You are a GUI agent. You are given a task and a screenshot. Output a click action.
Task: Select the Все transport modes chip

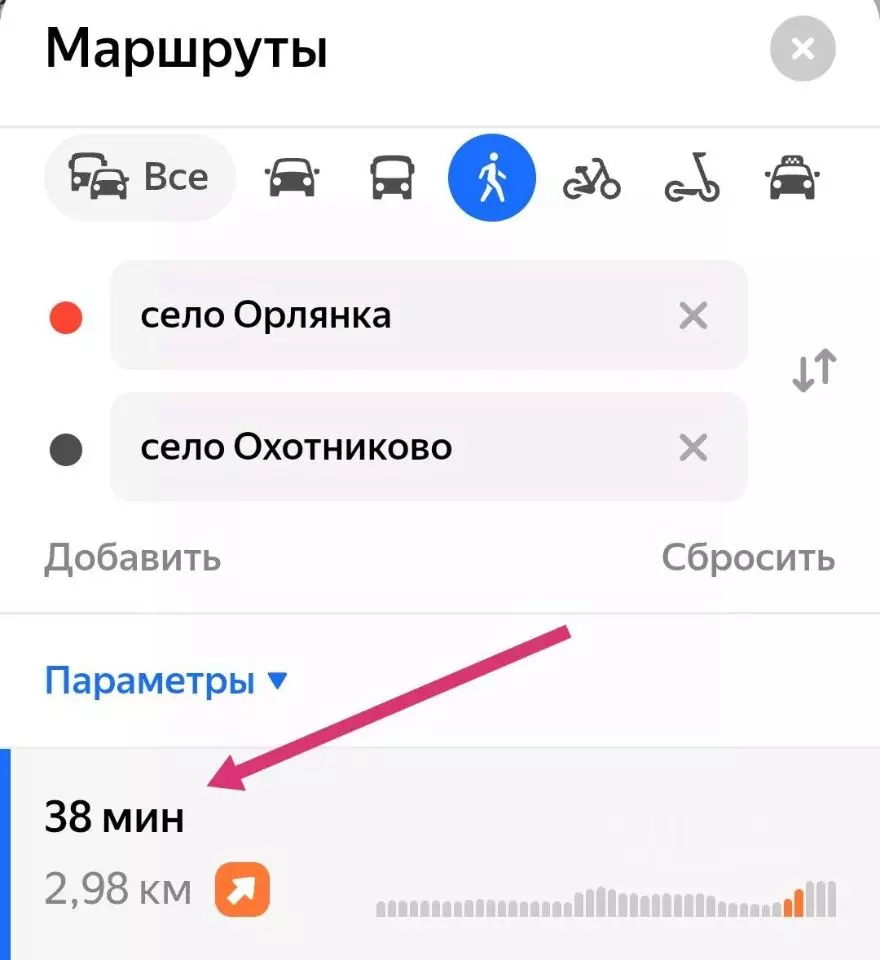click(140, 178)
